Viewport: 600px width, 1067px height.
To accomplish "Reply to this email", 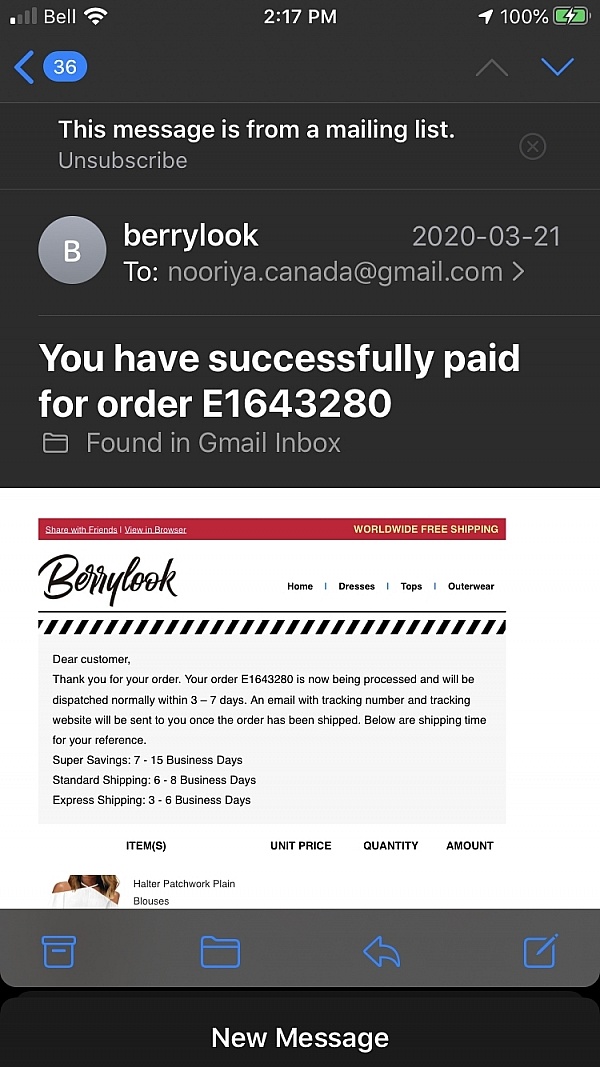I will point(382,951).
